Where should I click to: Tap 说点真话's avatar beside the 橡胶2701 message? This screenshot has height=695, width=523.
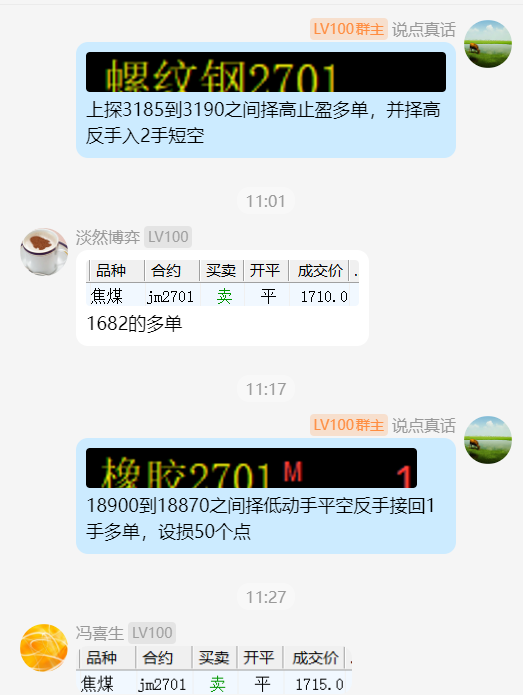click(x=488, y=440)
